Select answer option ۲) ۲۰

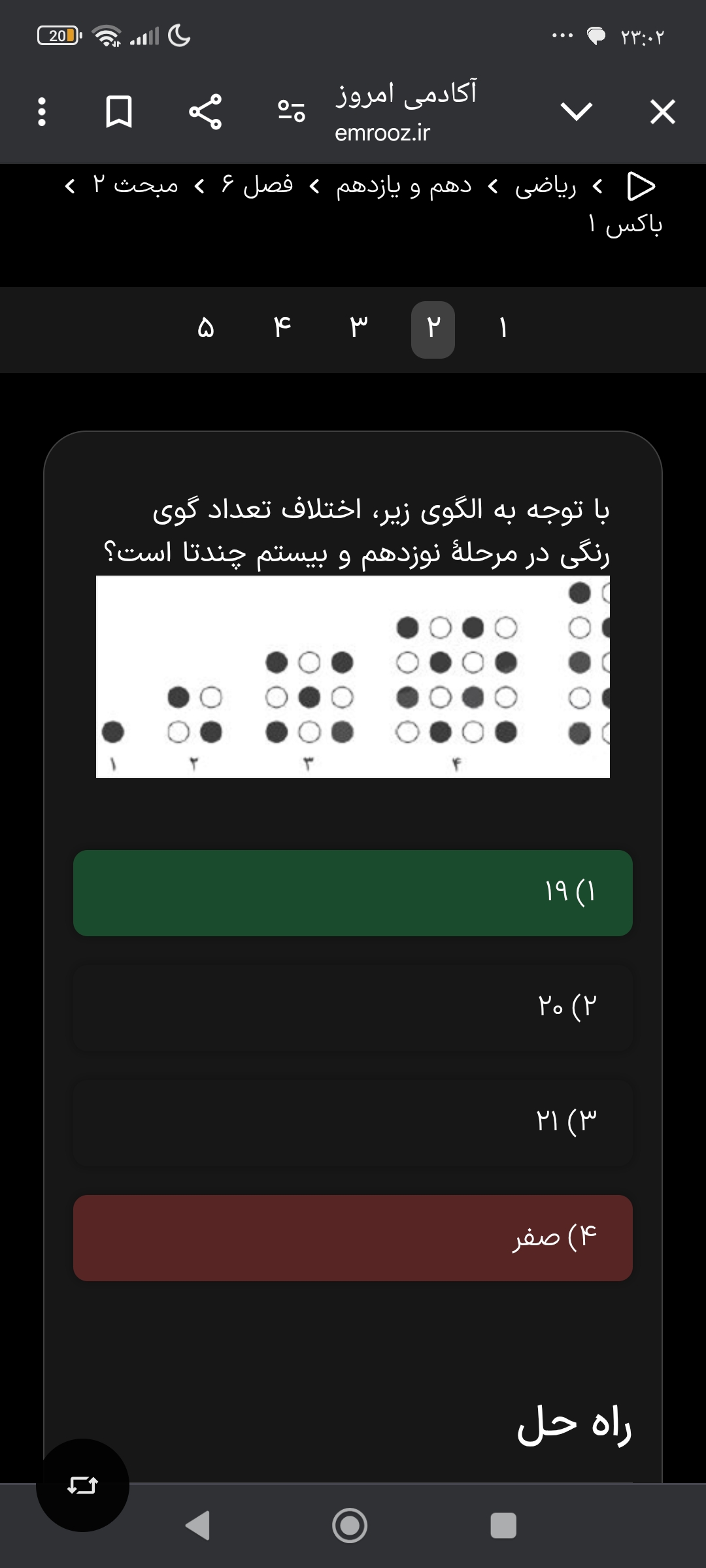point(353,1007)
